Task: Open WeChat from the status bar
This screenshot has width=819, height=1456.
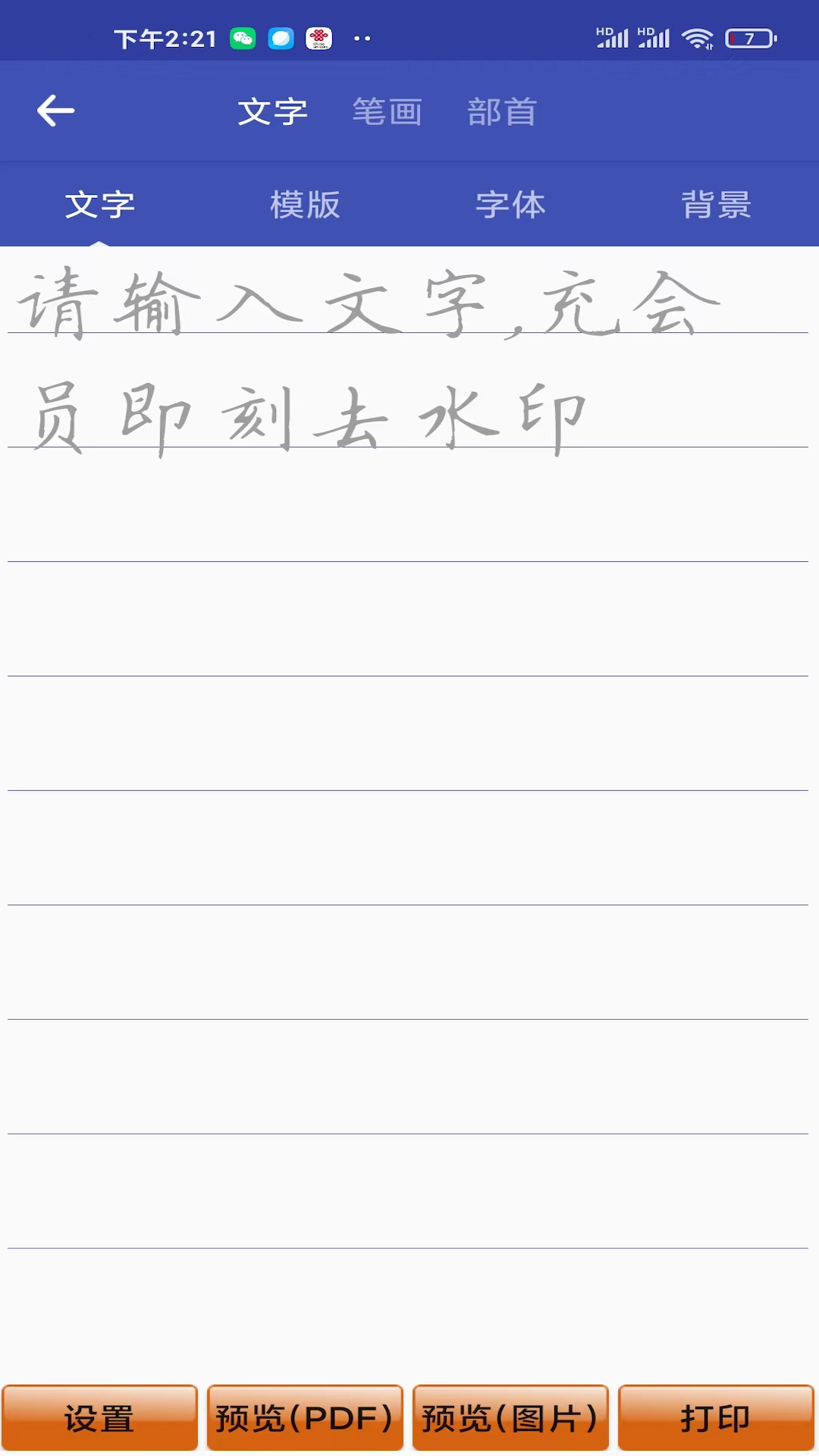Action: point(241,37)
